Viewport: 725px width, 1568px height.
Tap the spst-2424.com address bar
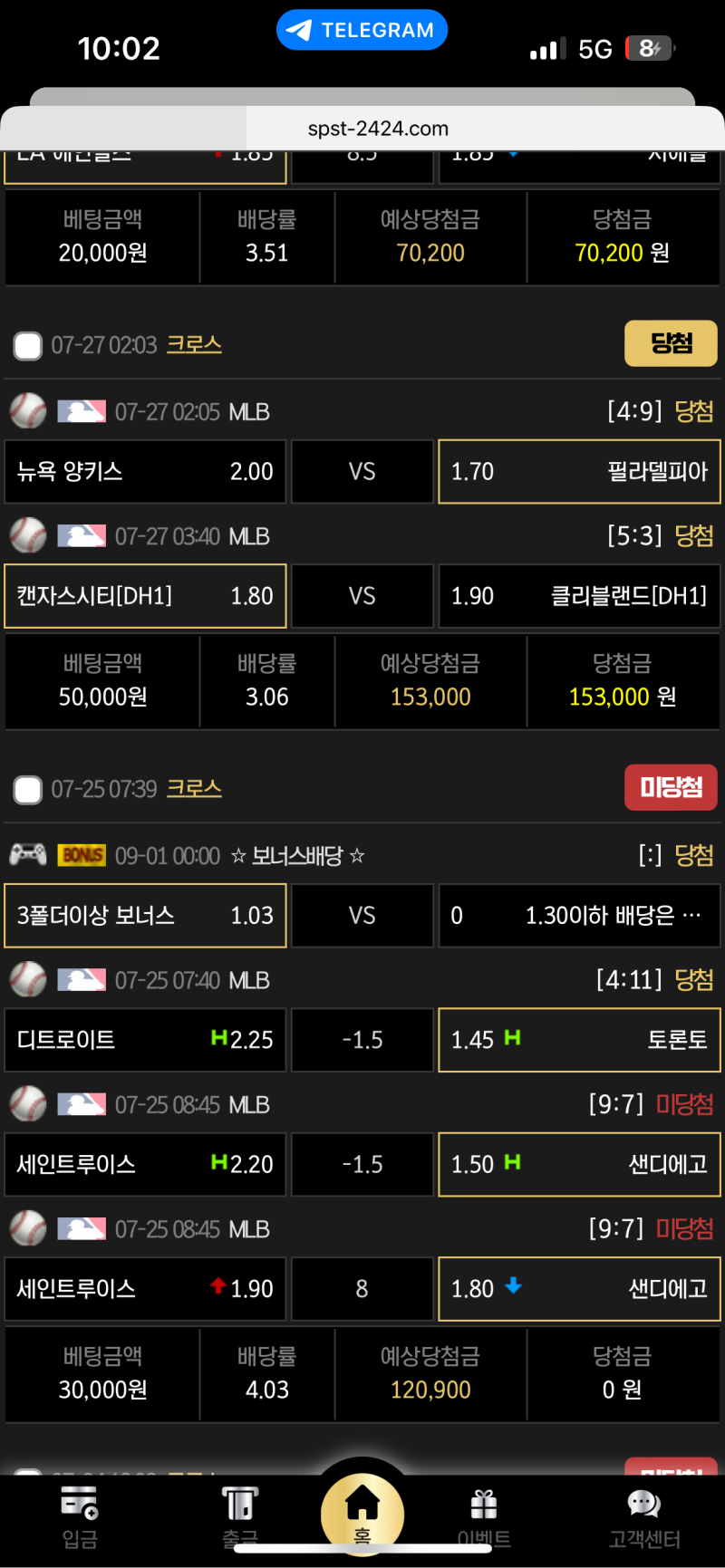click(378, 129)
